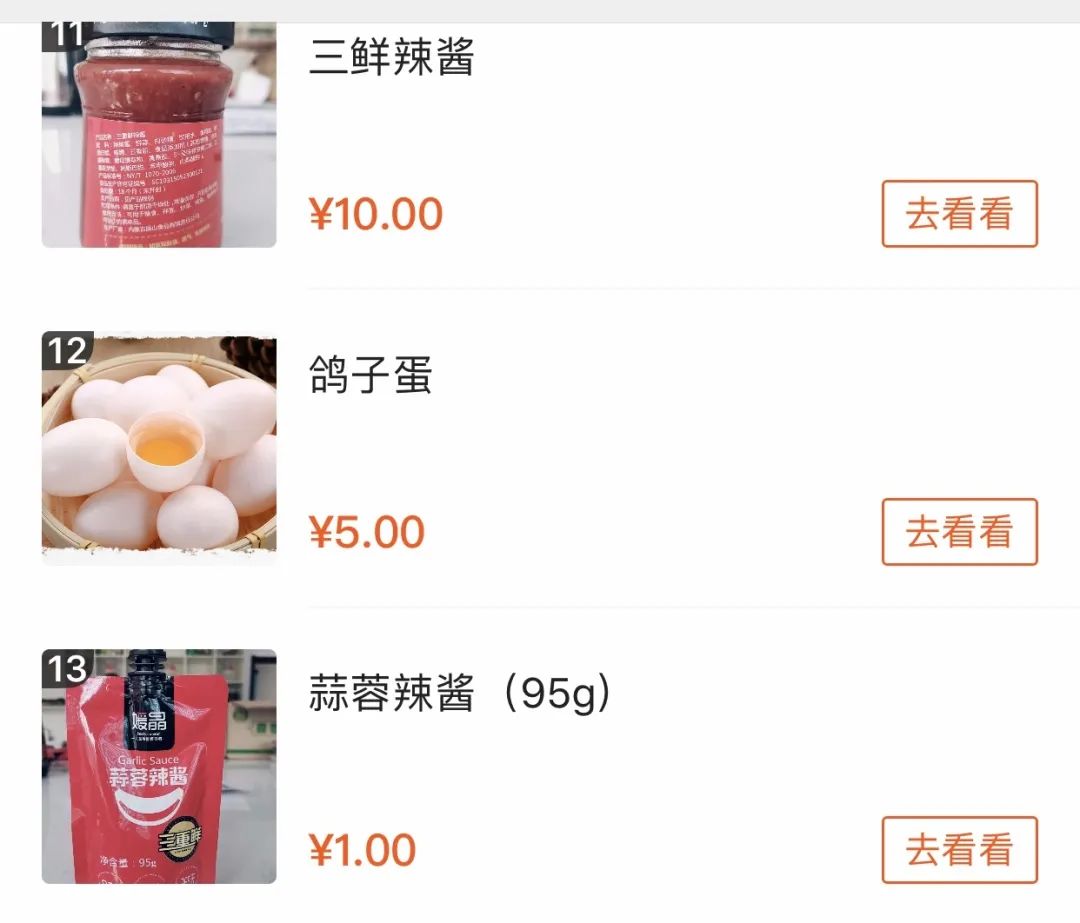This screenshot has width=1080, height=923.
Task: Open the 三鲜辣酱 product image
Action: tap(159, 136)
